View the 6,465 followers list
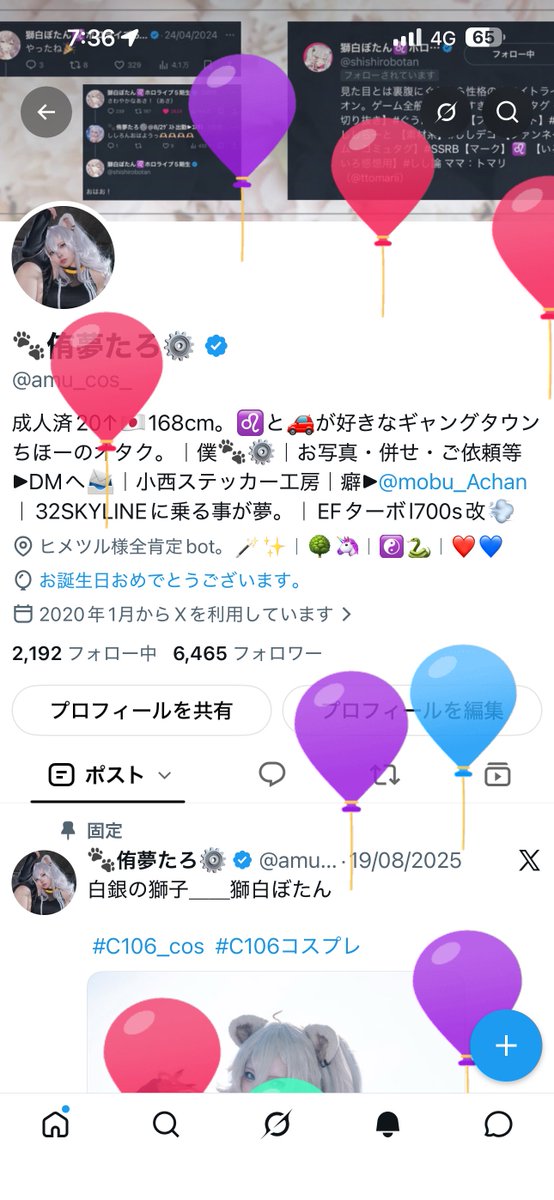 click(x=248, y=654)
